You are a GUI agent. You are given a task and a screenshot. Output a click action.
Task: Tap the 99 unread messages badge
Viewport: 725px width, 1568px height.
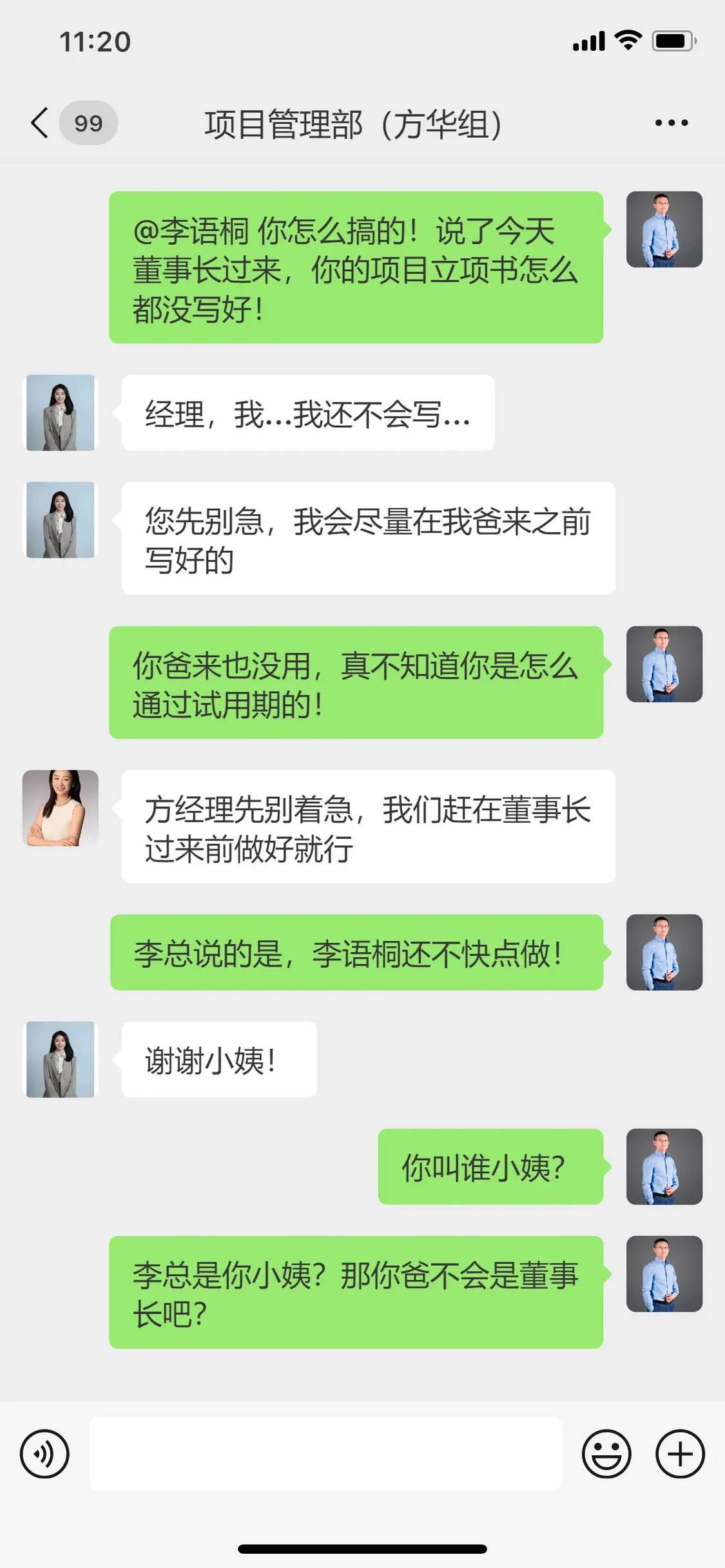tap(87, 122)
